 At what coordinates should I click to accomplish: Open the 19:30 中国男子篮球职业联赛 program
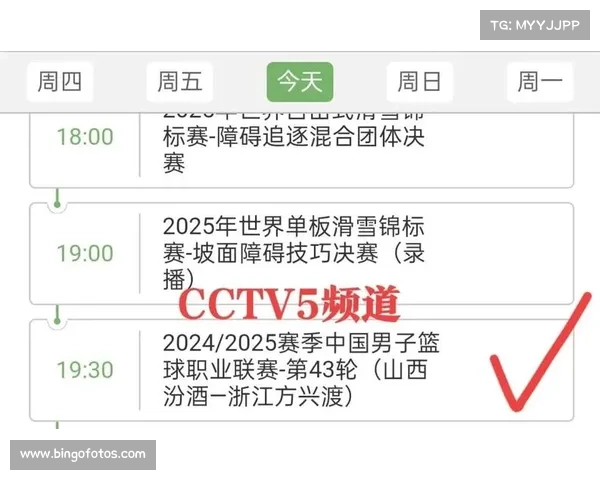pos(300,370)
